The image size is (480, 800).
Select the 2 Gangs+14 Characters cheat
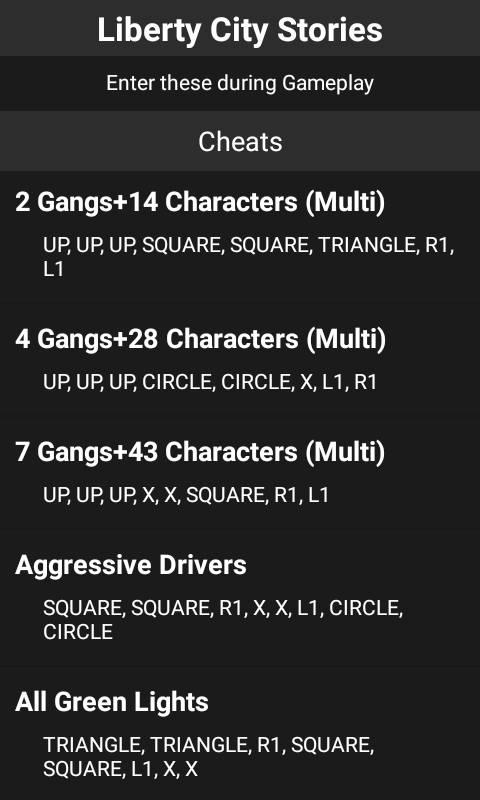[x=240, y=236]
